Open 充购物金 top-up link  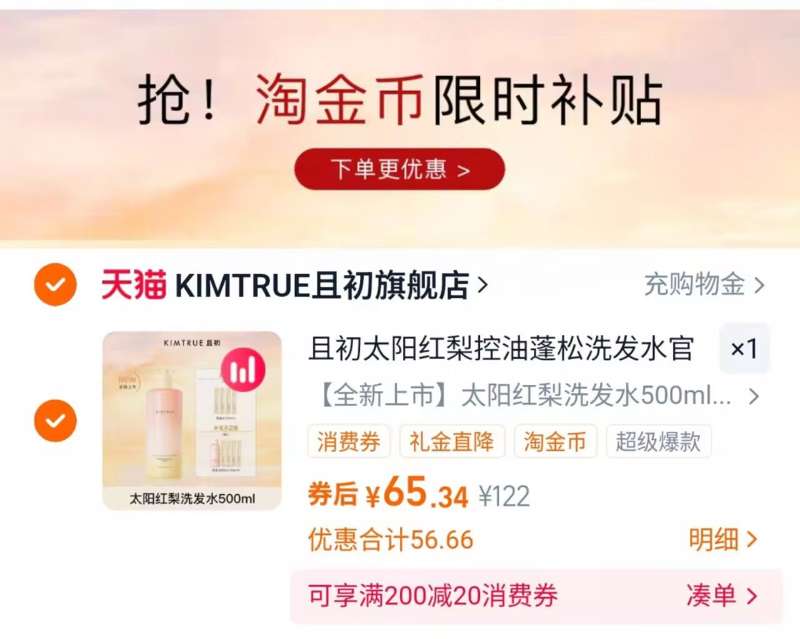704,285
